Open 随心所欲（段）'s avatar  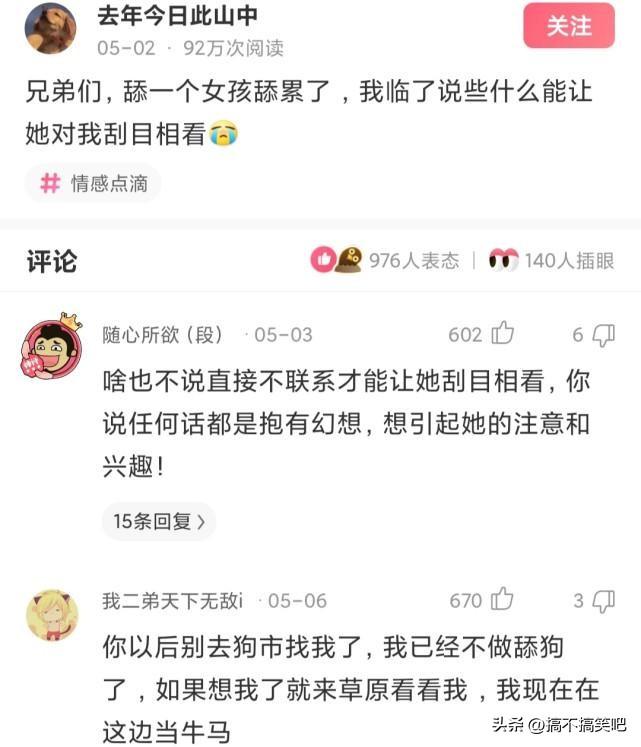(52, 350)
